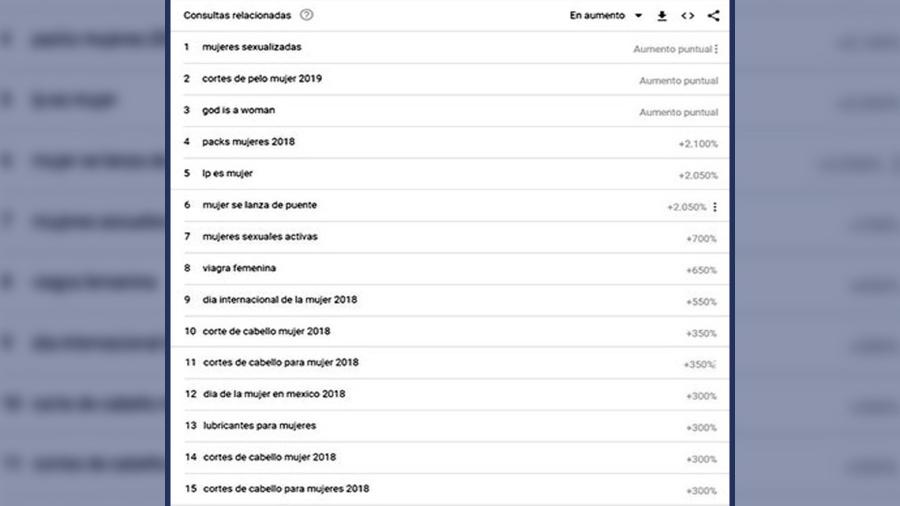Open dia de la mujer en mexico 2018
The height and width of the screenshot is (506, 900).
tap(273, 394)
